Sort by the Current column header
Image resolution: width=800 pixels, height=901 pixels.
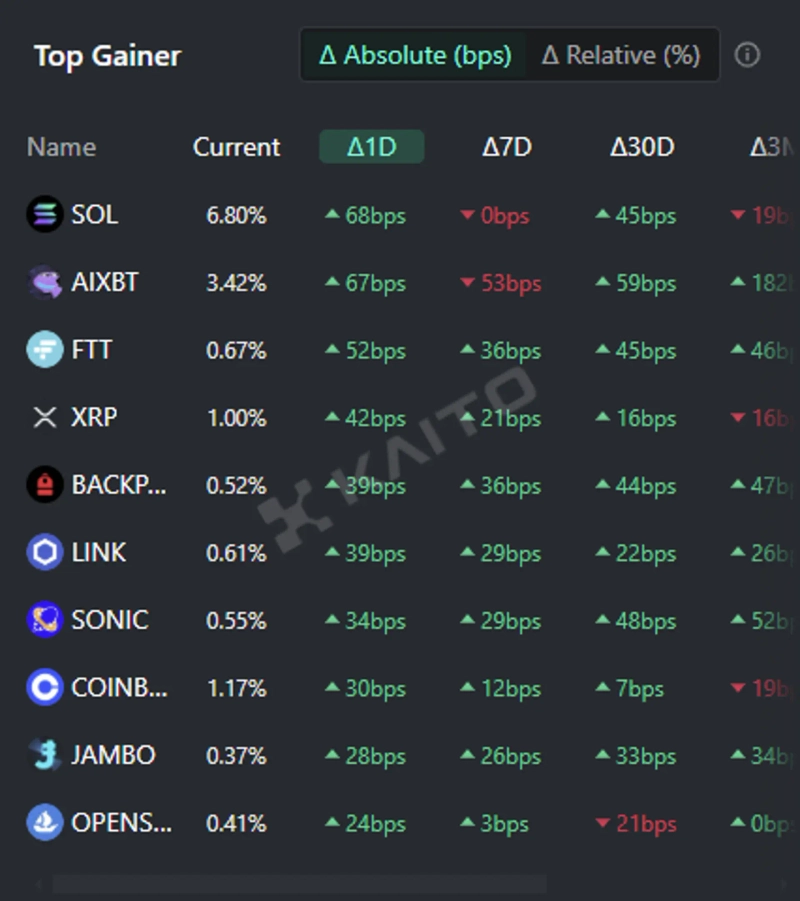point(236,147)
